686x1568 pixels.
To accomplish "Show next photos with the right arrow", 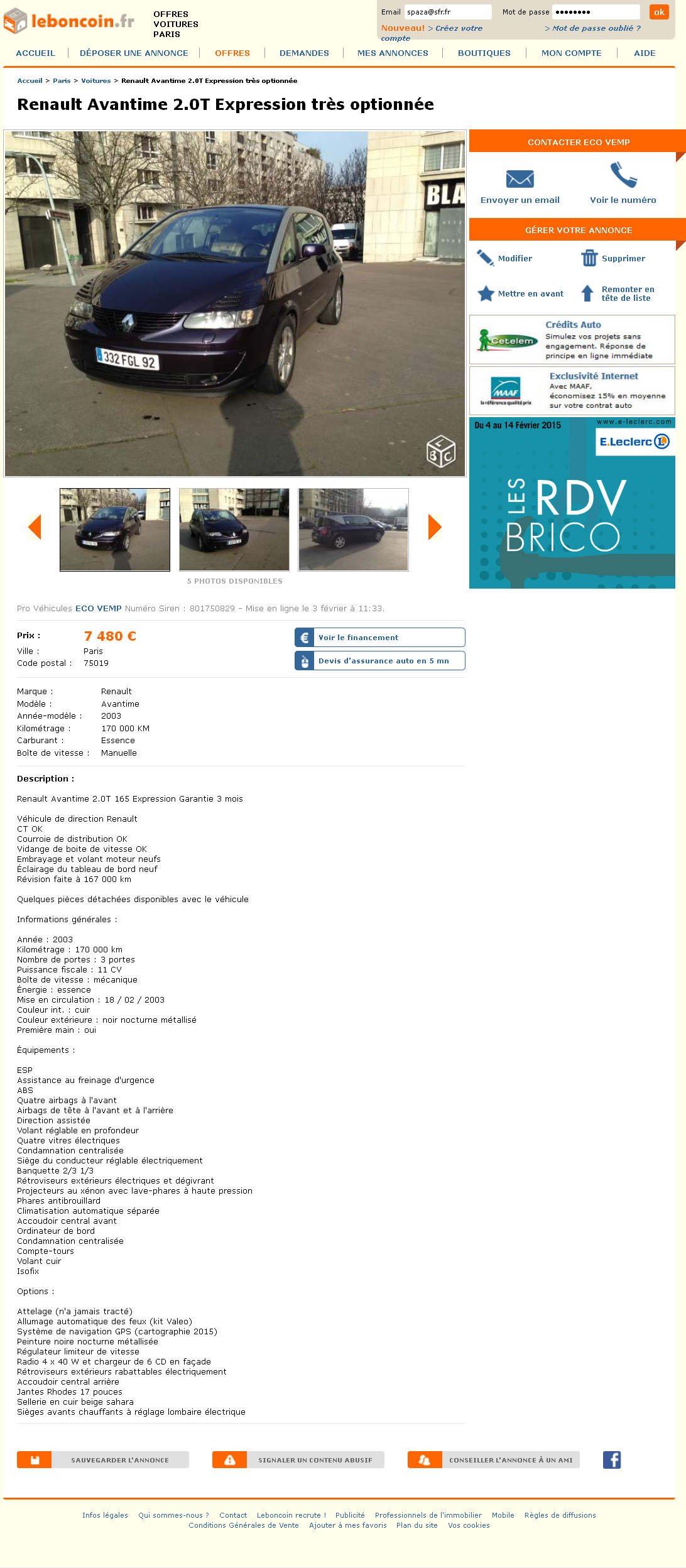I will point(435,527).
